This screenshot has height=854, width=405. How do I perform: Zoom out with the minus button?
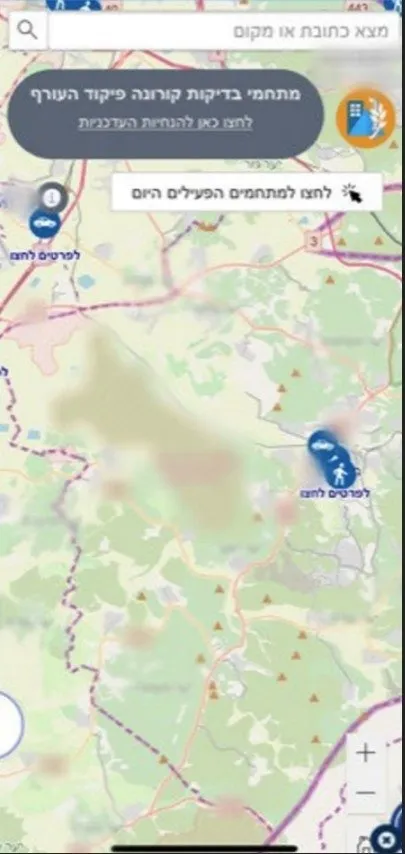(366, 792)
